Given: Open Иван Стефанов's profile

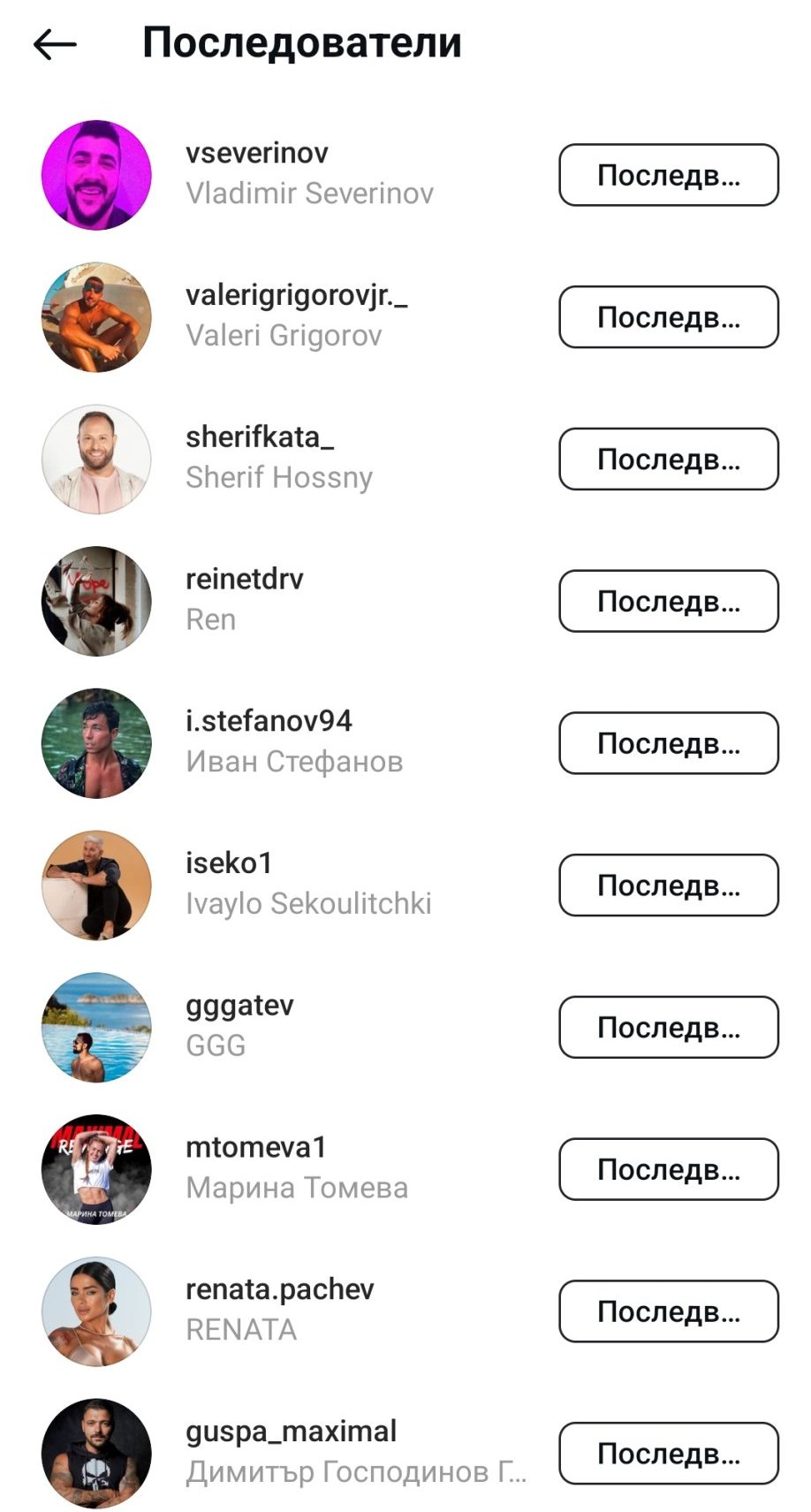Looking at the screenshot, I should pos(293,741).
